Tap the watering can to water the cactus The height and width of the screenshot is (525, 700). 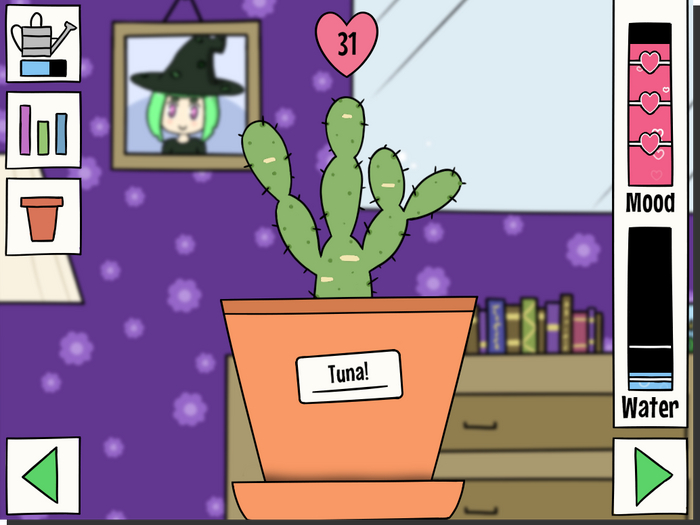(x=43, y=44)
